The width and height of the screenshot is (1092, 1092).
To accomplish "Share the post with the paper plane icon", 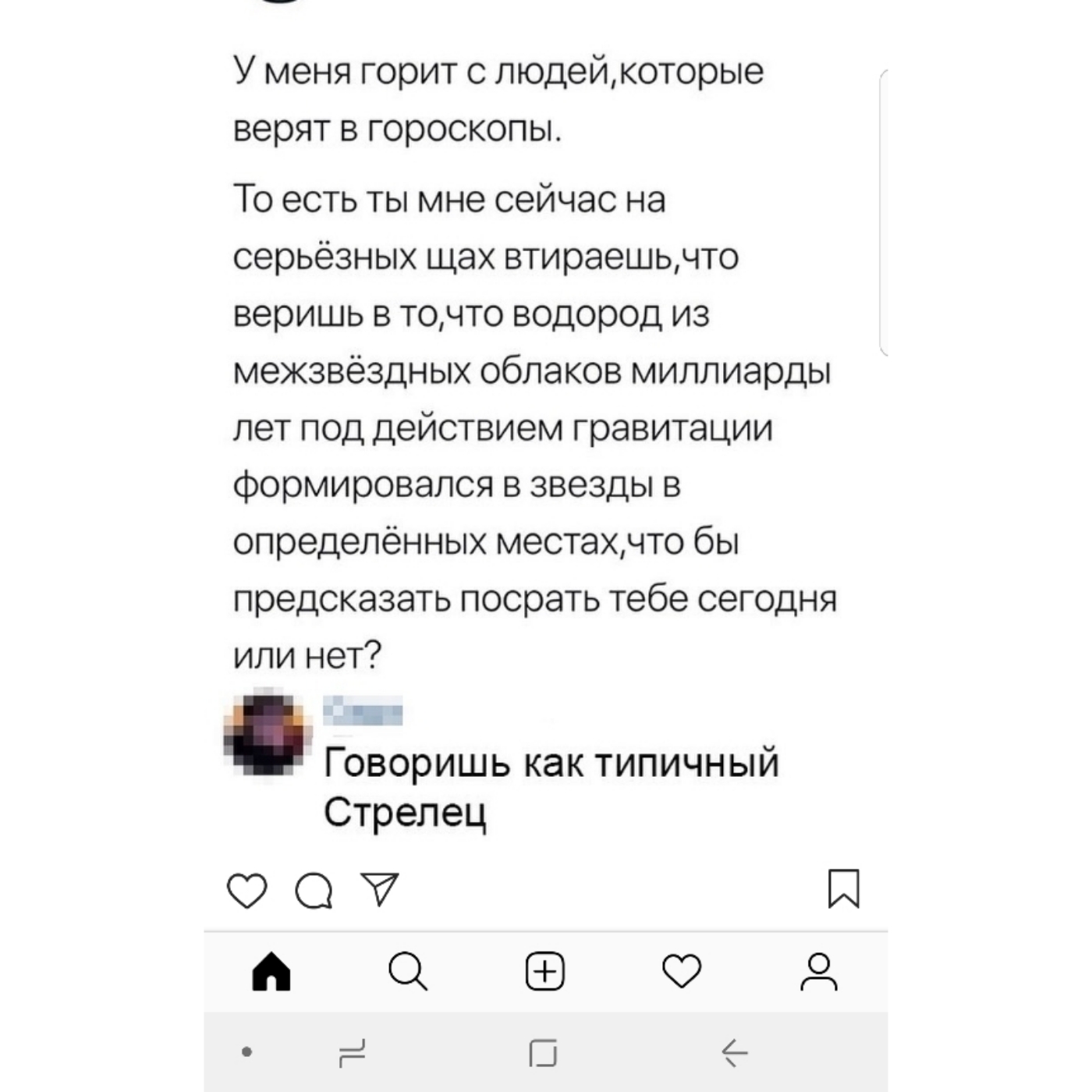I will 381,889.
